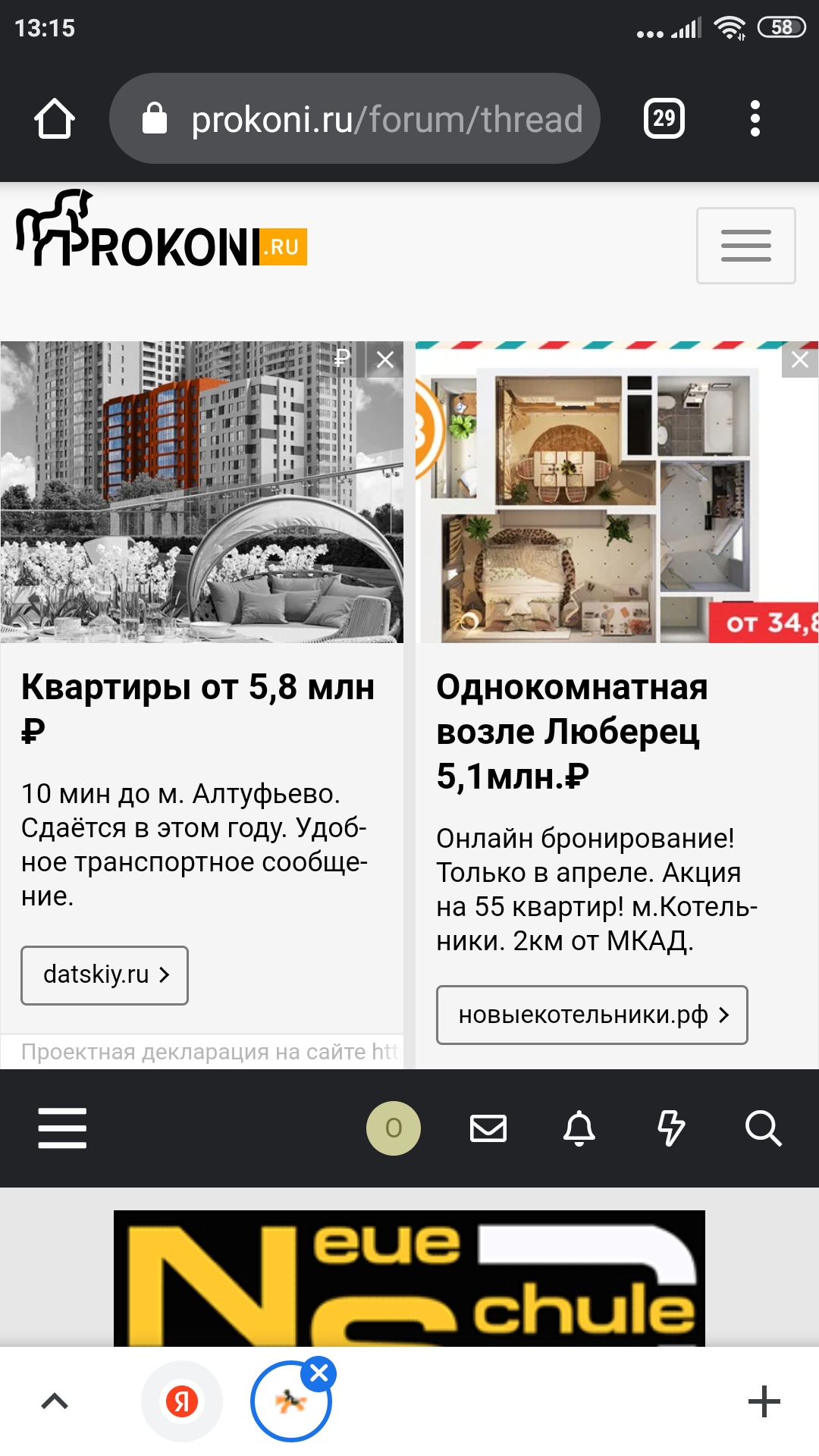Switch to the Yandex tab
This screenshot has height=1456, width=819.
click(182, 1401)
